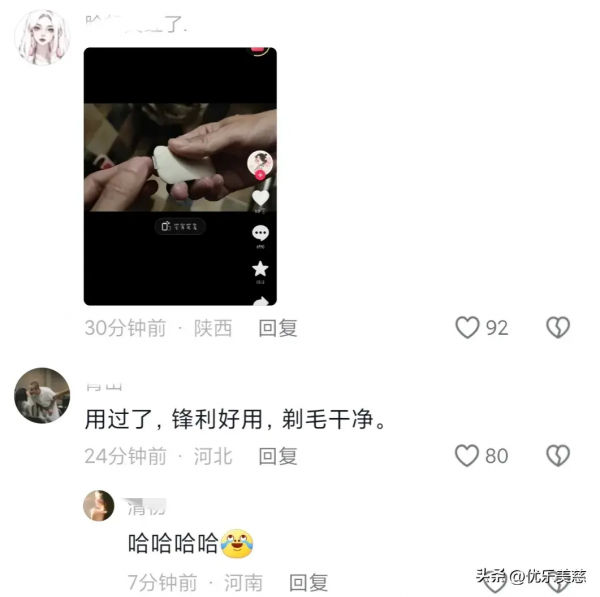This screenshot has width=600, height=597.
Task: Dislike the comment from 河北
Action: [x=557, y=457]
